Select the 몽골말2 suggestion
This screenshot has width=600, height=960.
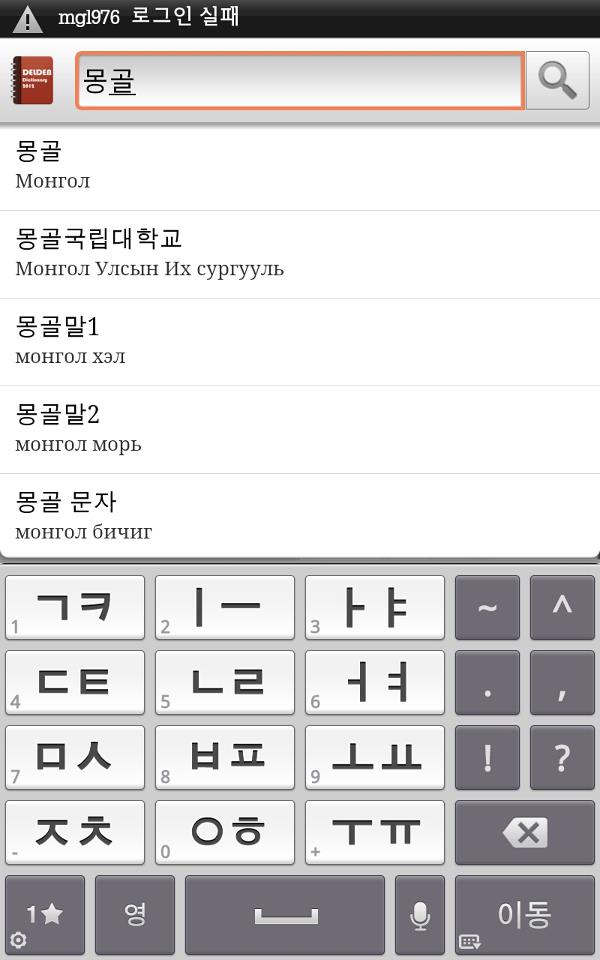tap(300, 430)
